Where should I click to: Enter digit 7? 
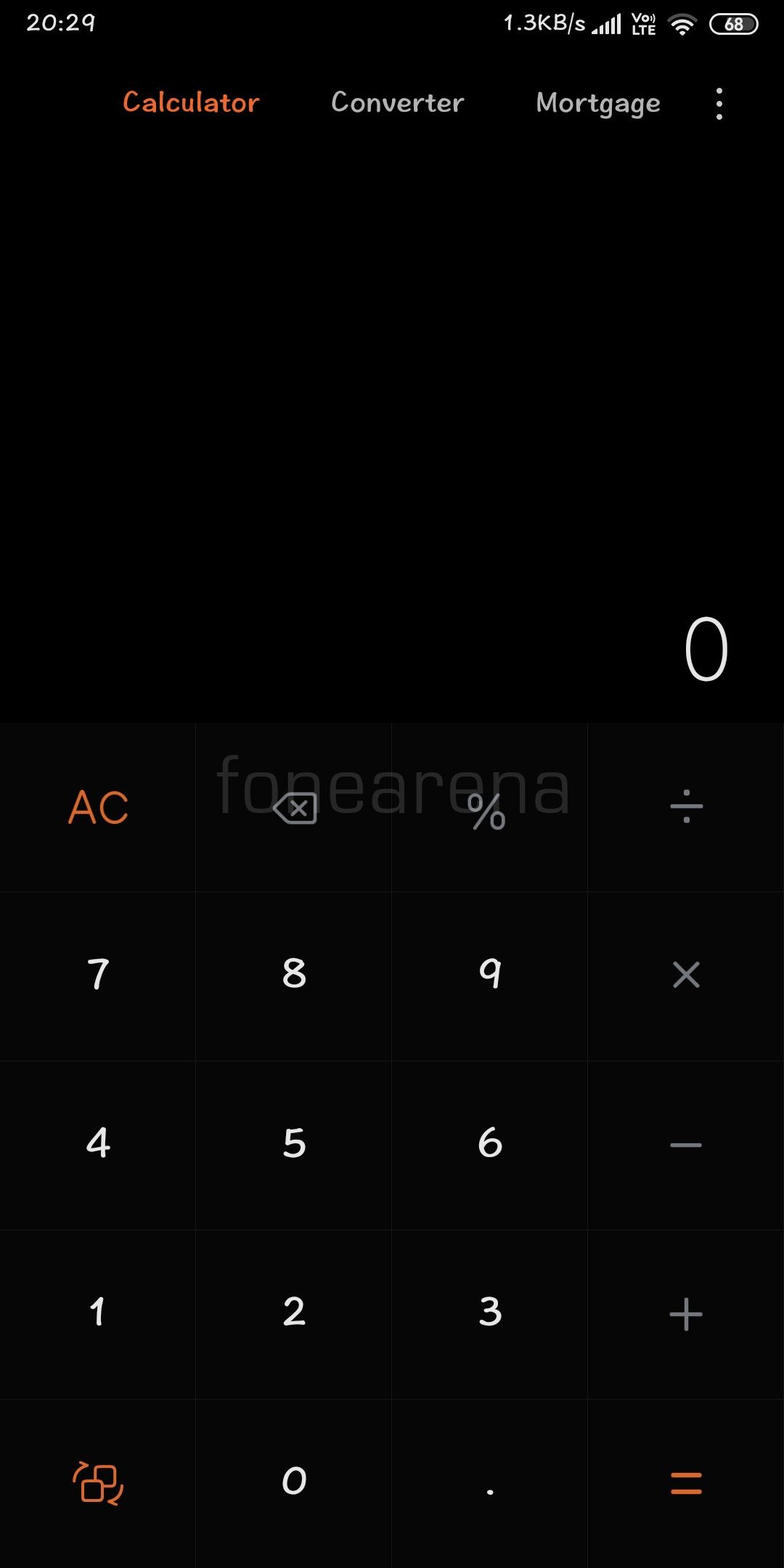pyautogui.click(x=98, y=976)
